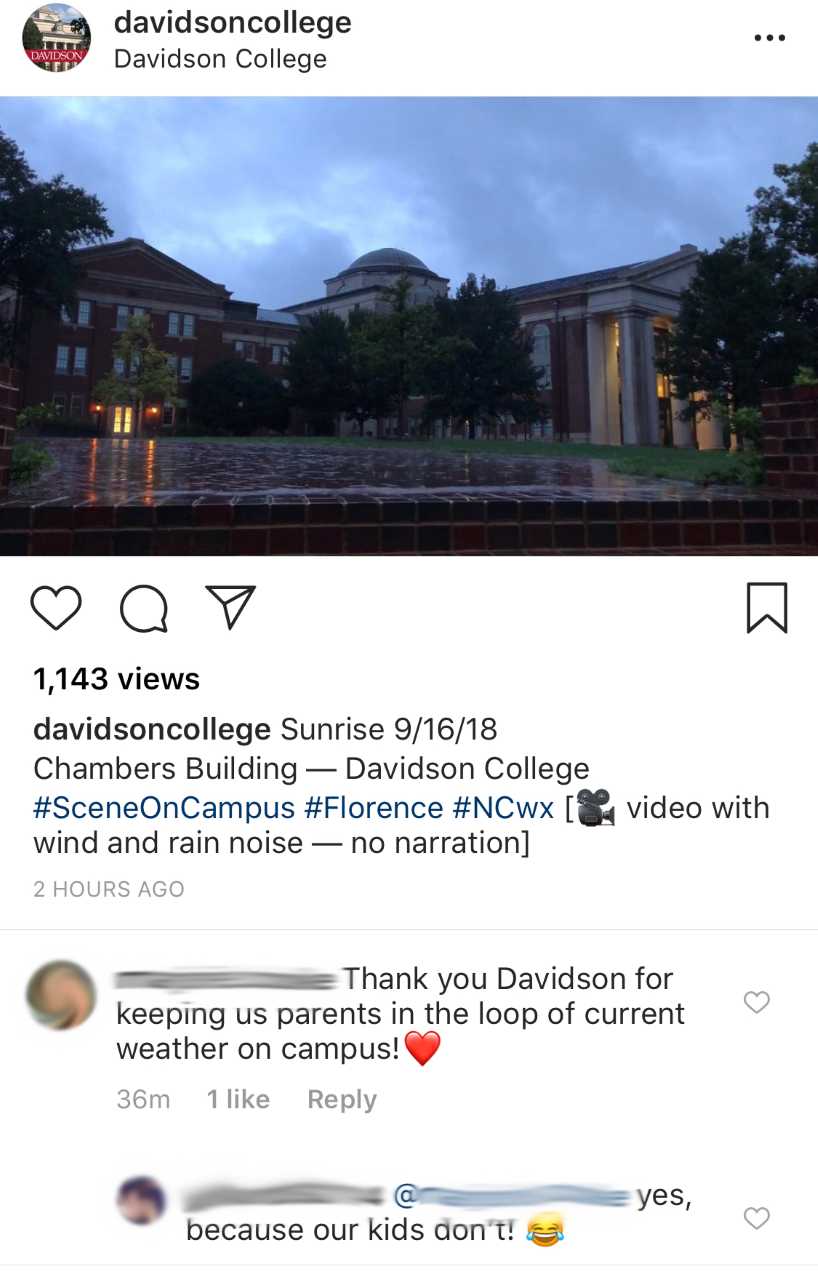The height and width of the screenshot is (1280, 818).
Task: Like the Davidson College post
Action: pyautogui.click(x=56, y=608)
